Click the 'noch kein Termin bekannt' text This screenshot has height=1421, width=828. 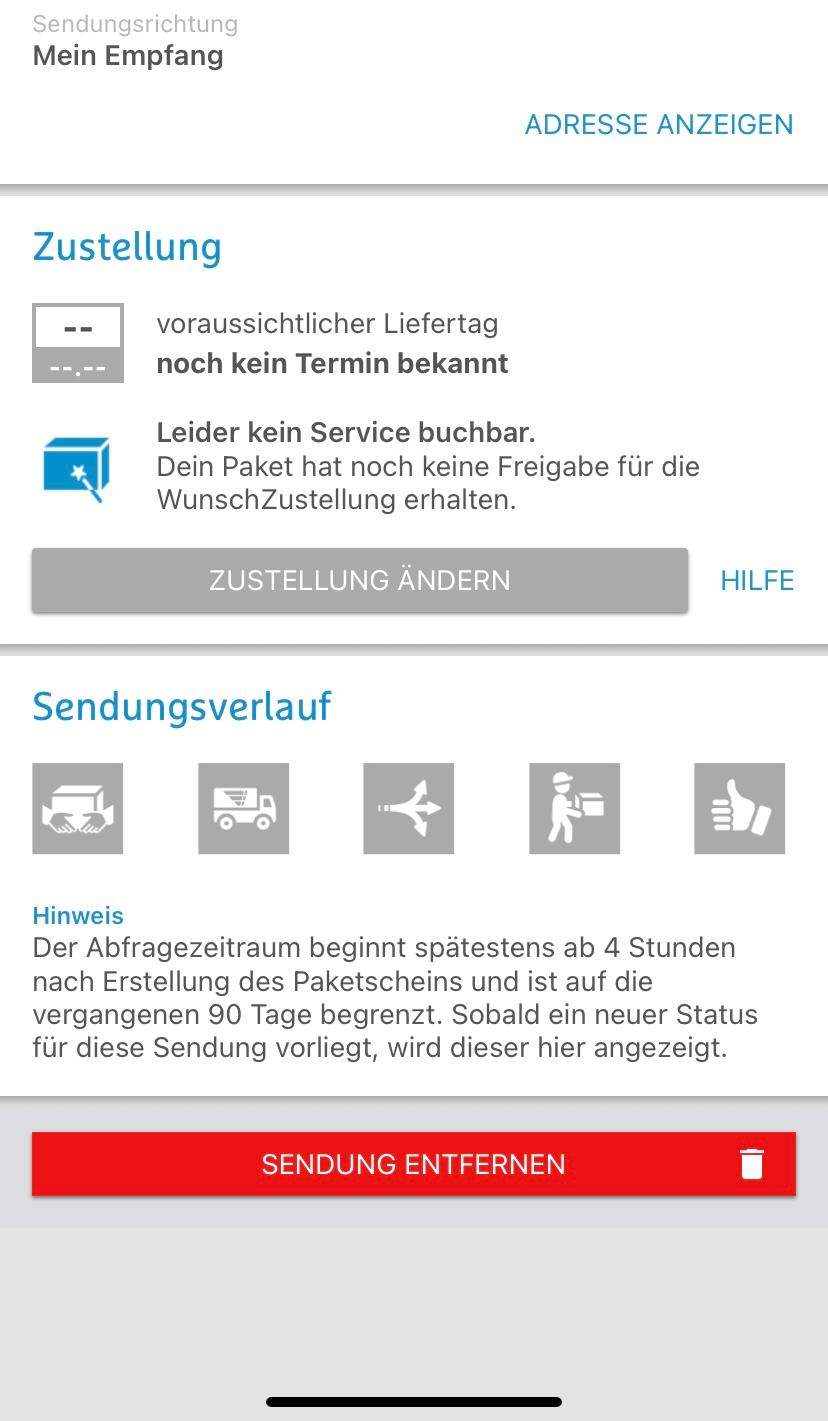[x=332, y=363]
